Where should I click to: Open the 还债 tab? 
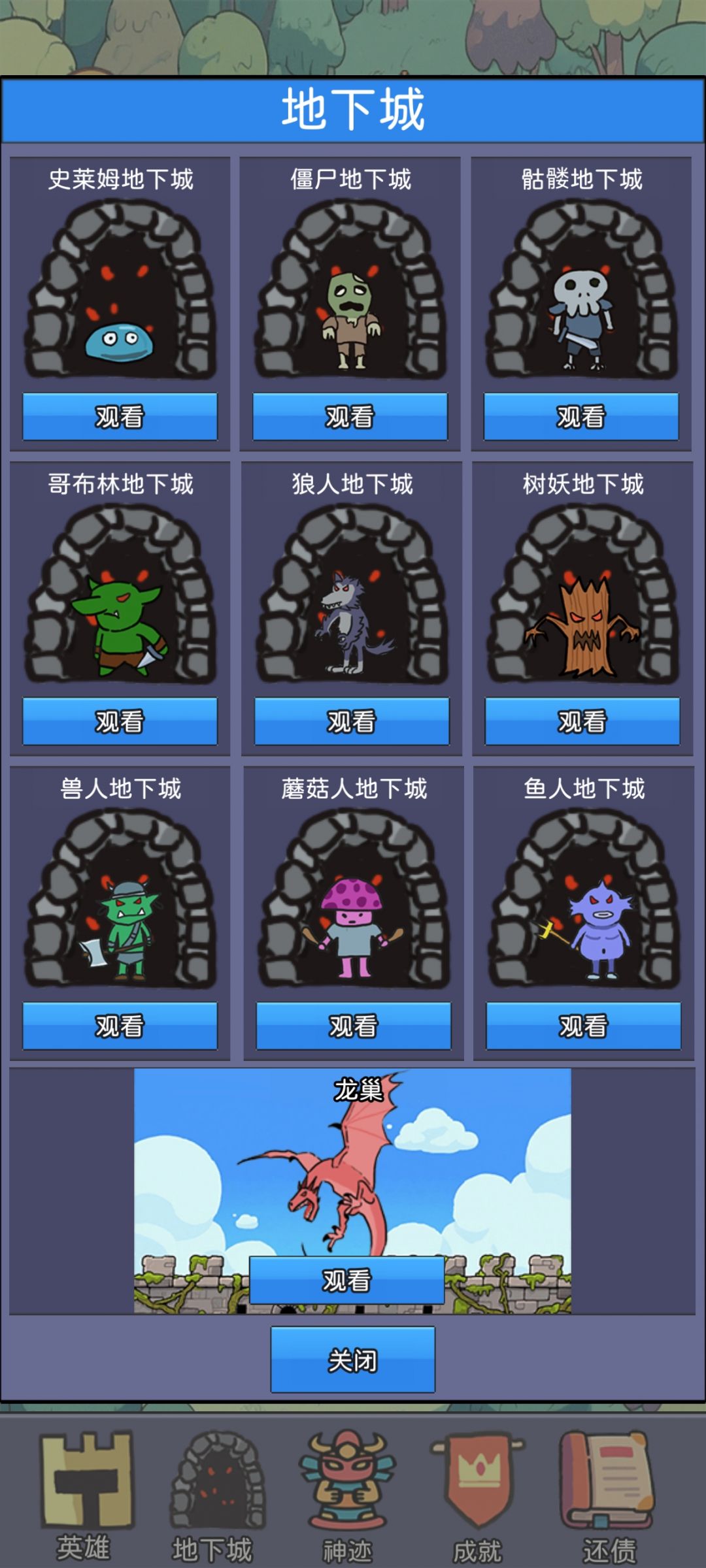[x=608, y=1496]
